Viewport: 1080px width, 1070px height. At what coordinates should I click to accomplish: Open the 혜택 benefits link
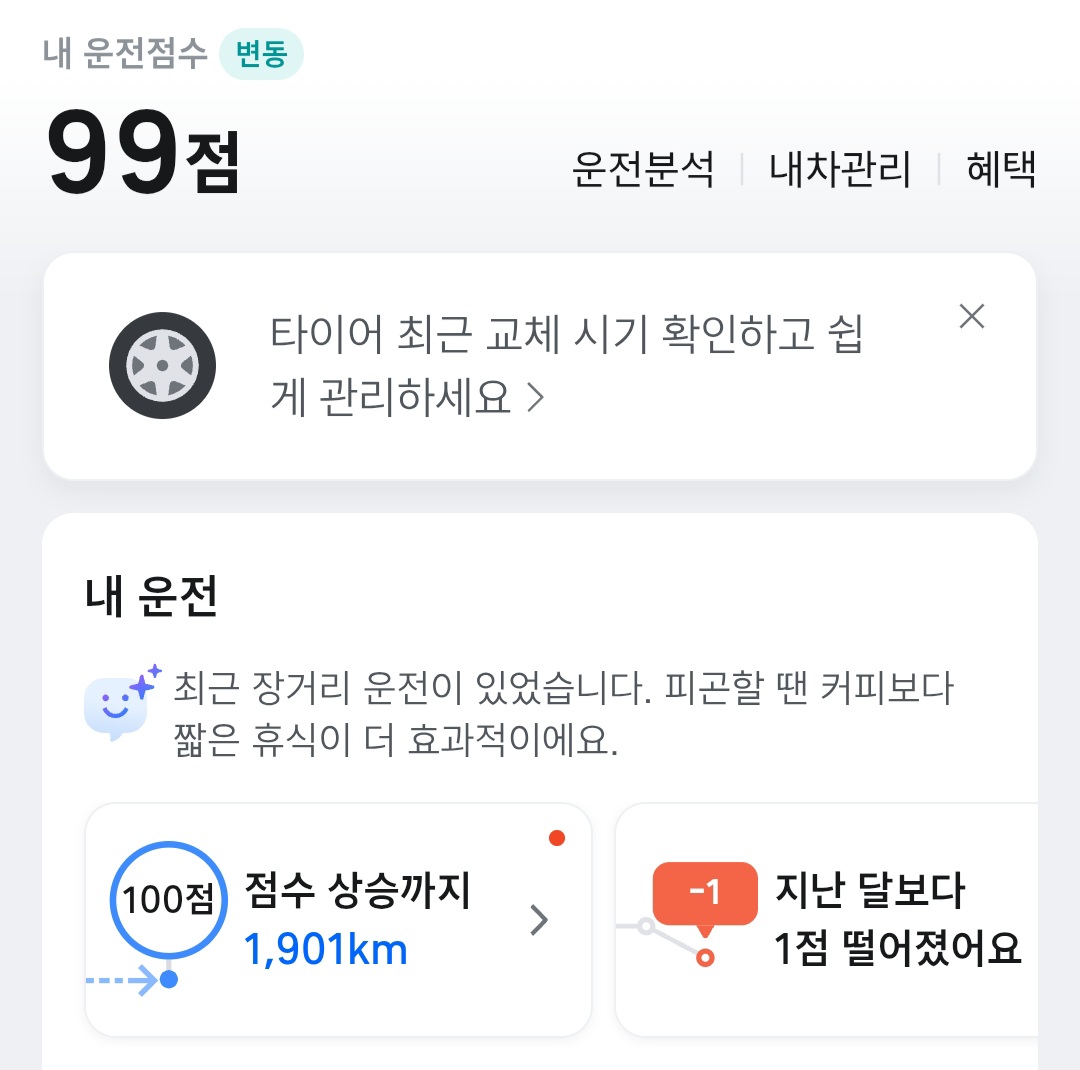pos(1001,169)
